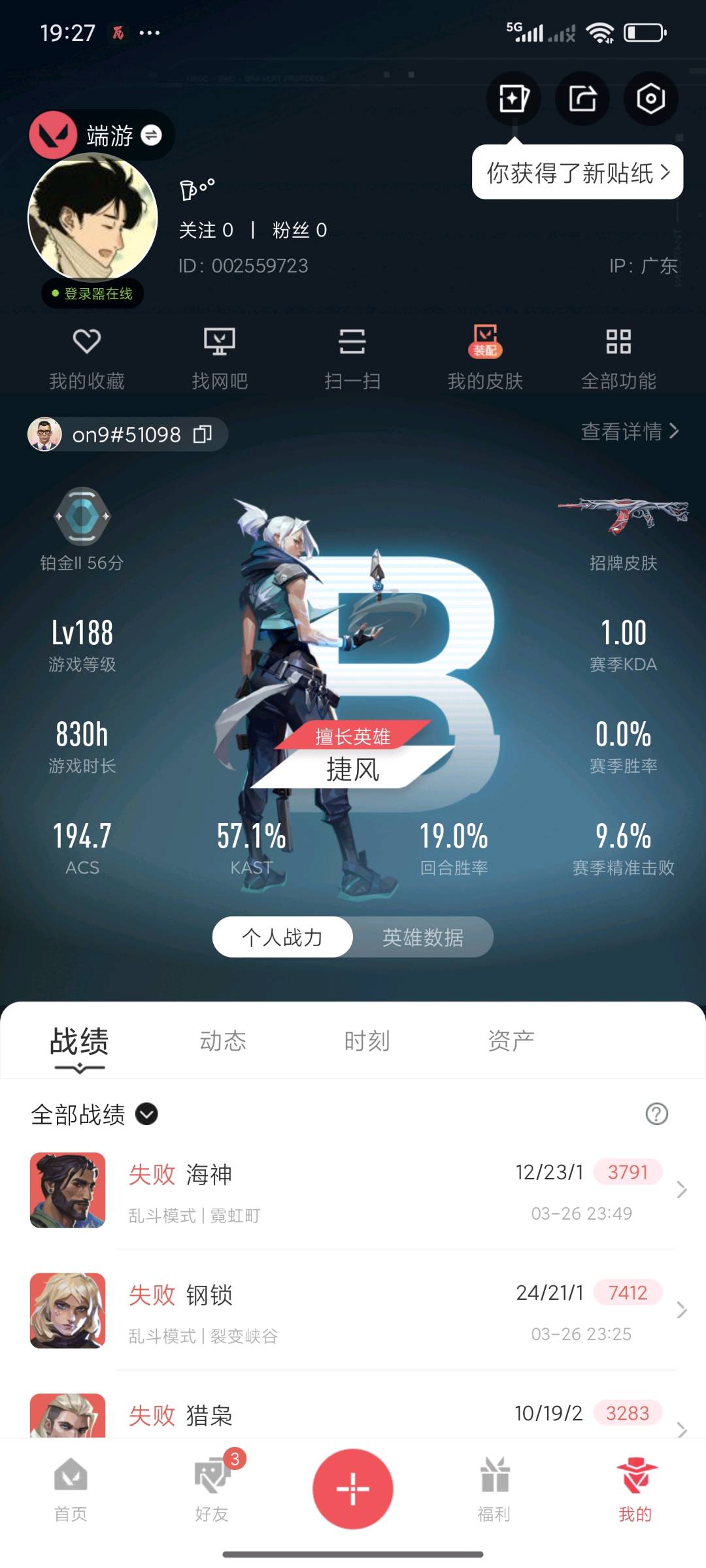Open the 海神 match record

[x=353, y=1190]
